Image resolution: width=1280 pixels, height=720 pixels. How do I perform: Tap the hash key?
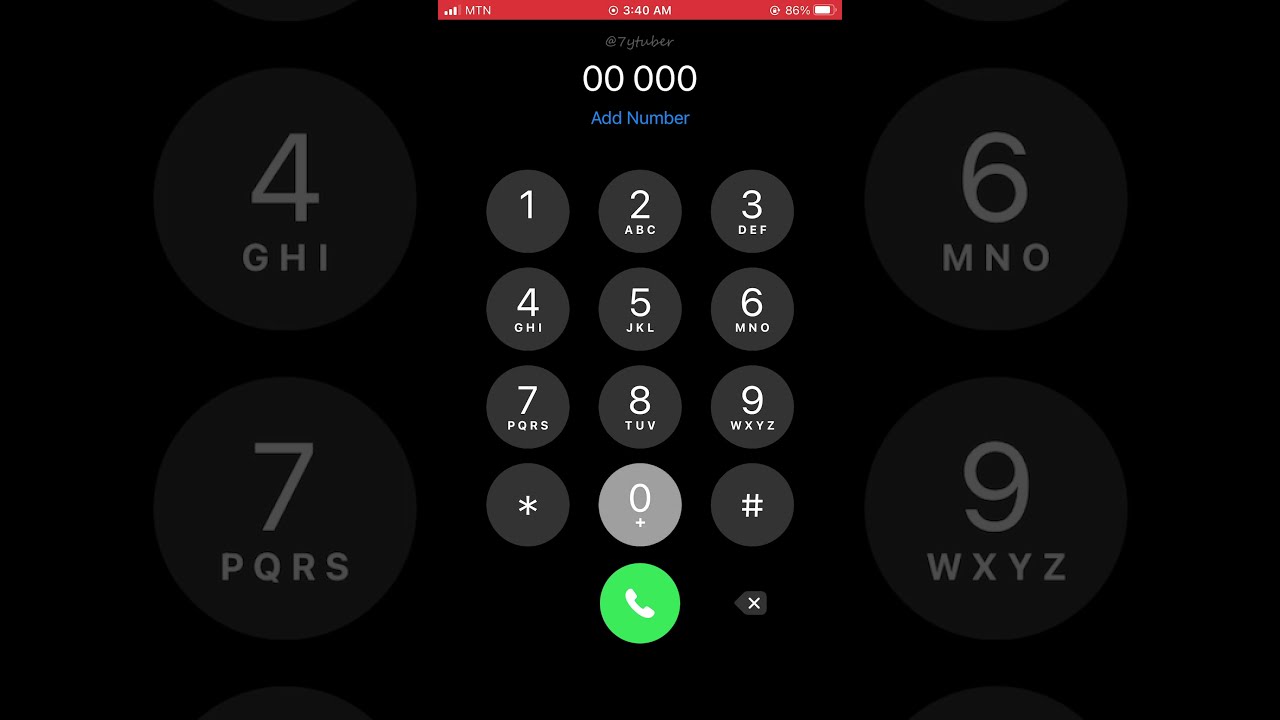pos(752,505)
